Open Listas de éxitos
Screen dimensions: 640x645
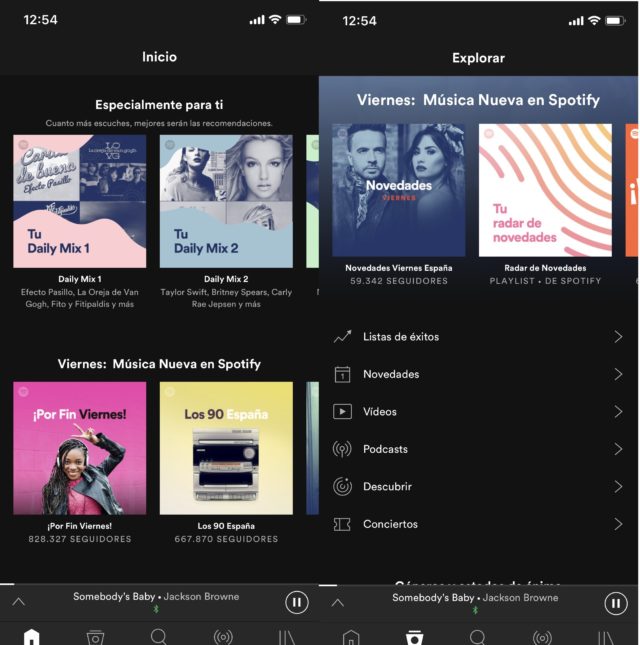coord(478,337)
